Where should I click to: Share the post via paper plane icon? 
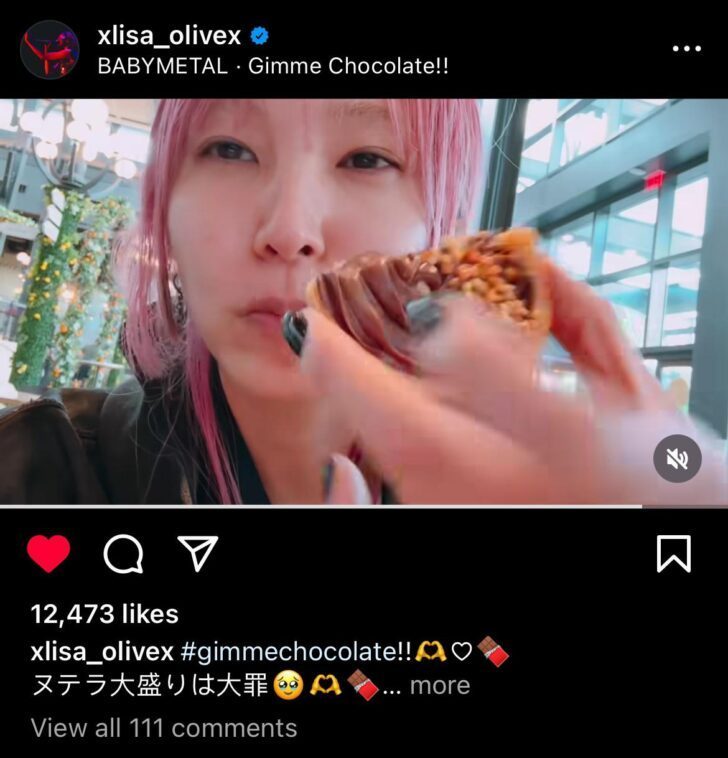pos(197,553)
